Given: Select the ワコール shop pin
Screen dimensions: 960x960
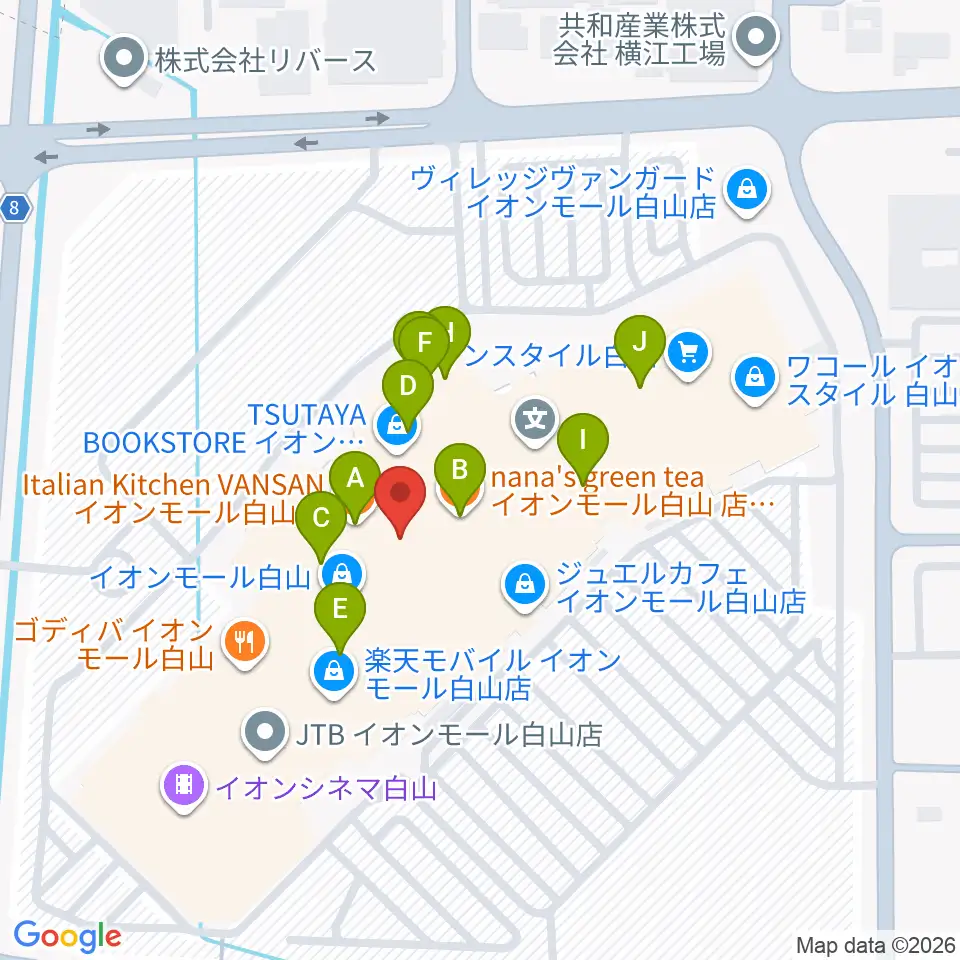Looking at the screenshot, I should [x=755, y=380].
